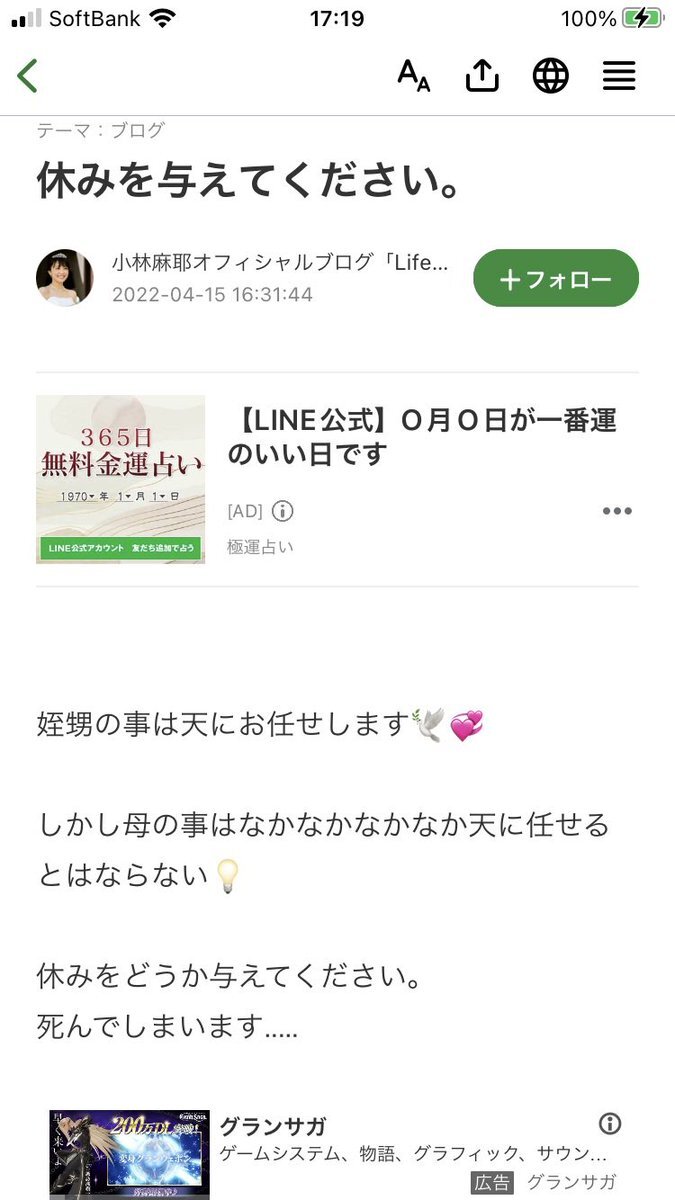675x1200 pixels.
Task: Open the hamburger menu
Action: pos(619,76)
